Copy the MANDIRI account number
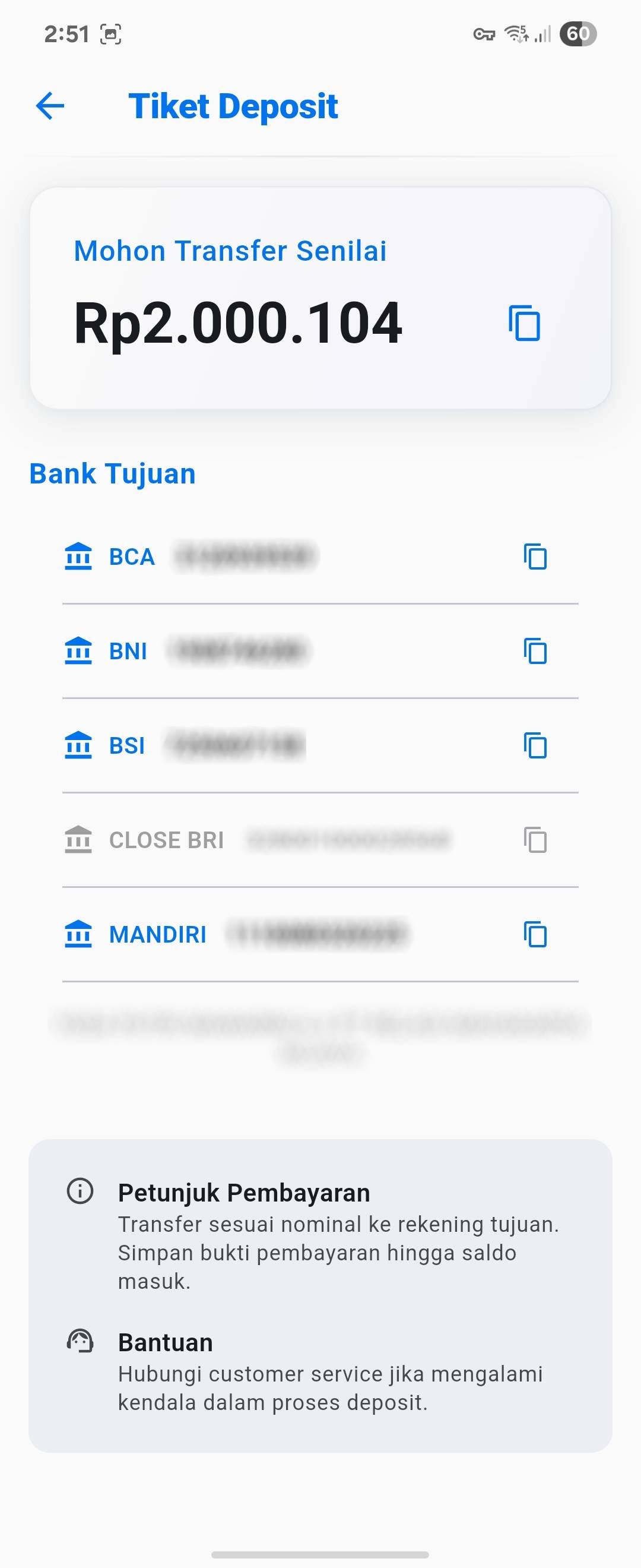Image resolution: width=641 pixels, height=1568 pixels. tap(535, 934)
